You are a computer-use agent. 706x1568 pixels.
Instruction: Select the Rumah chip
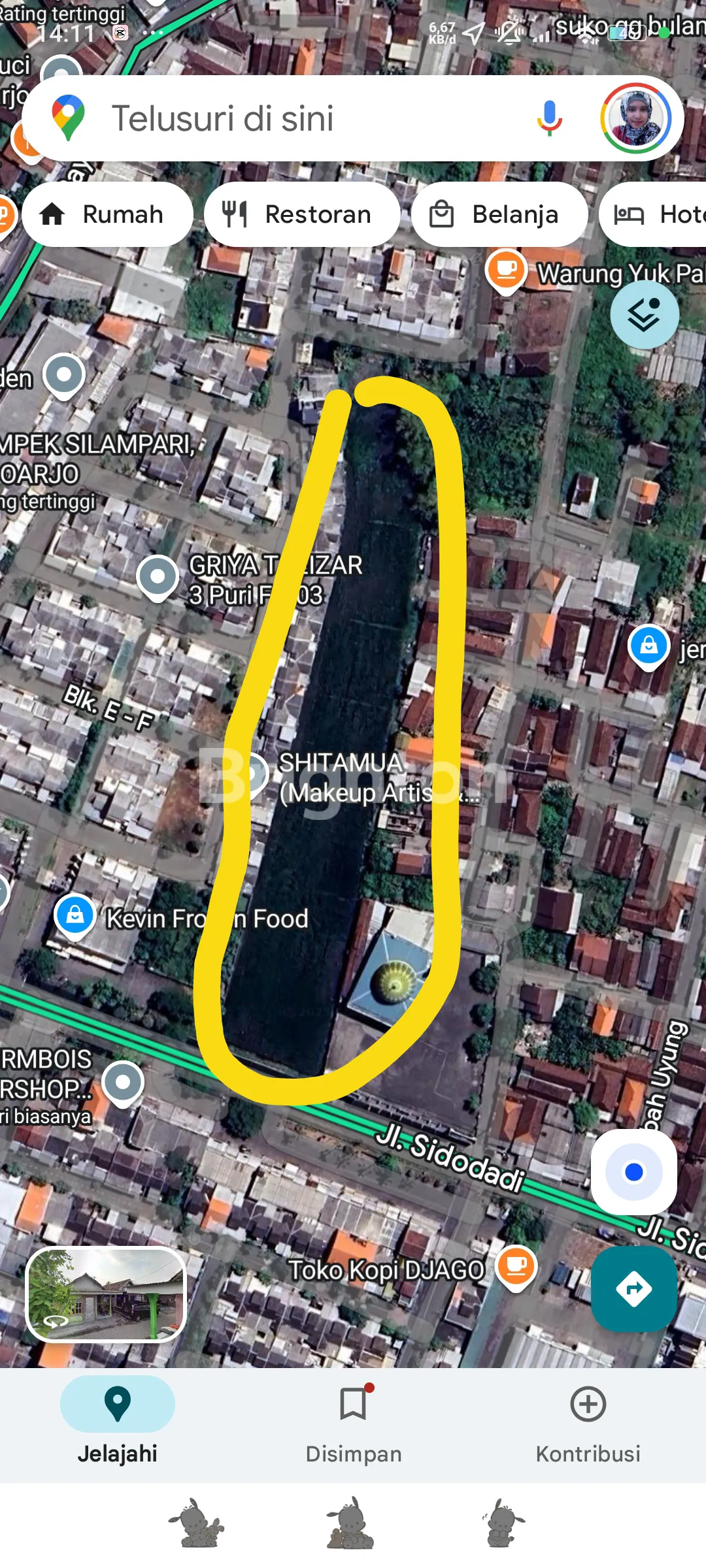pos(108,214)
